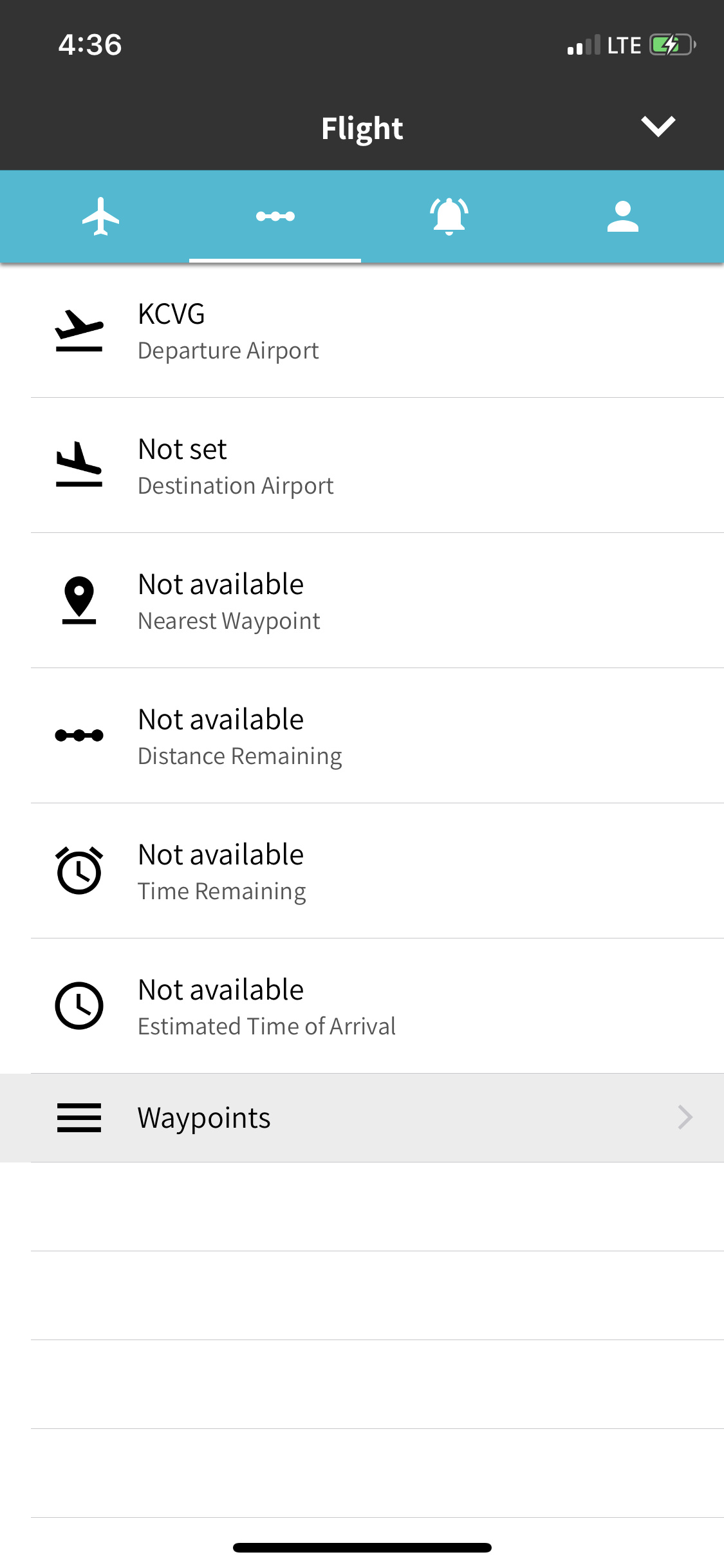Collapse the Flight panel with the down chevron

(x=658, y=126)
